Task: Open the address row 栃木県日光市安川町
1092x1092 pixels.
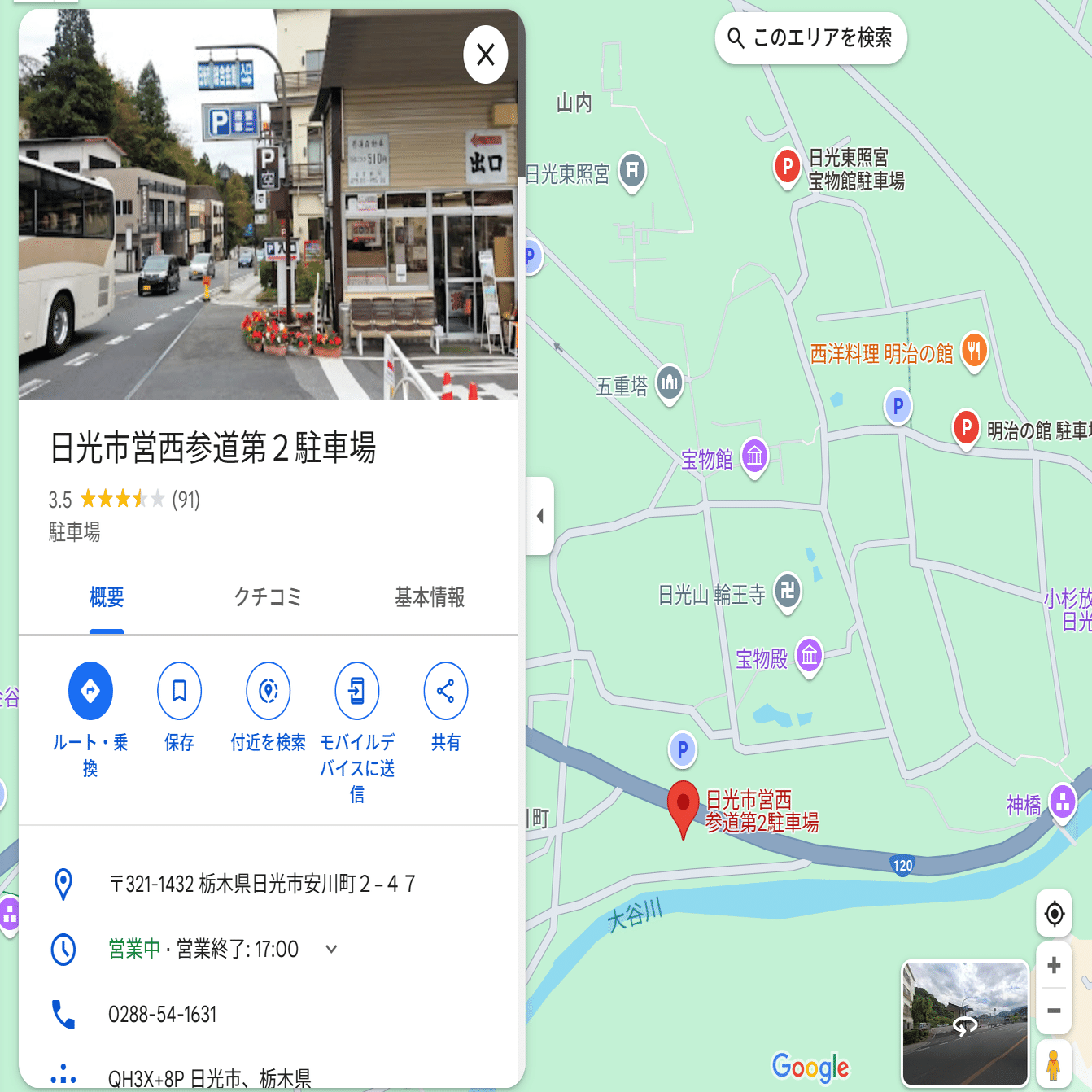Action: coord(262,884)
